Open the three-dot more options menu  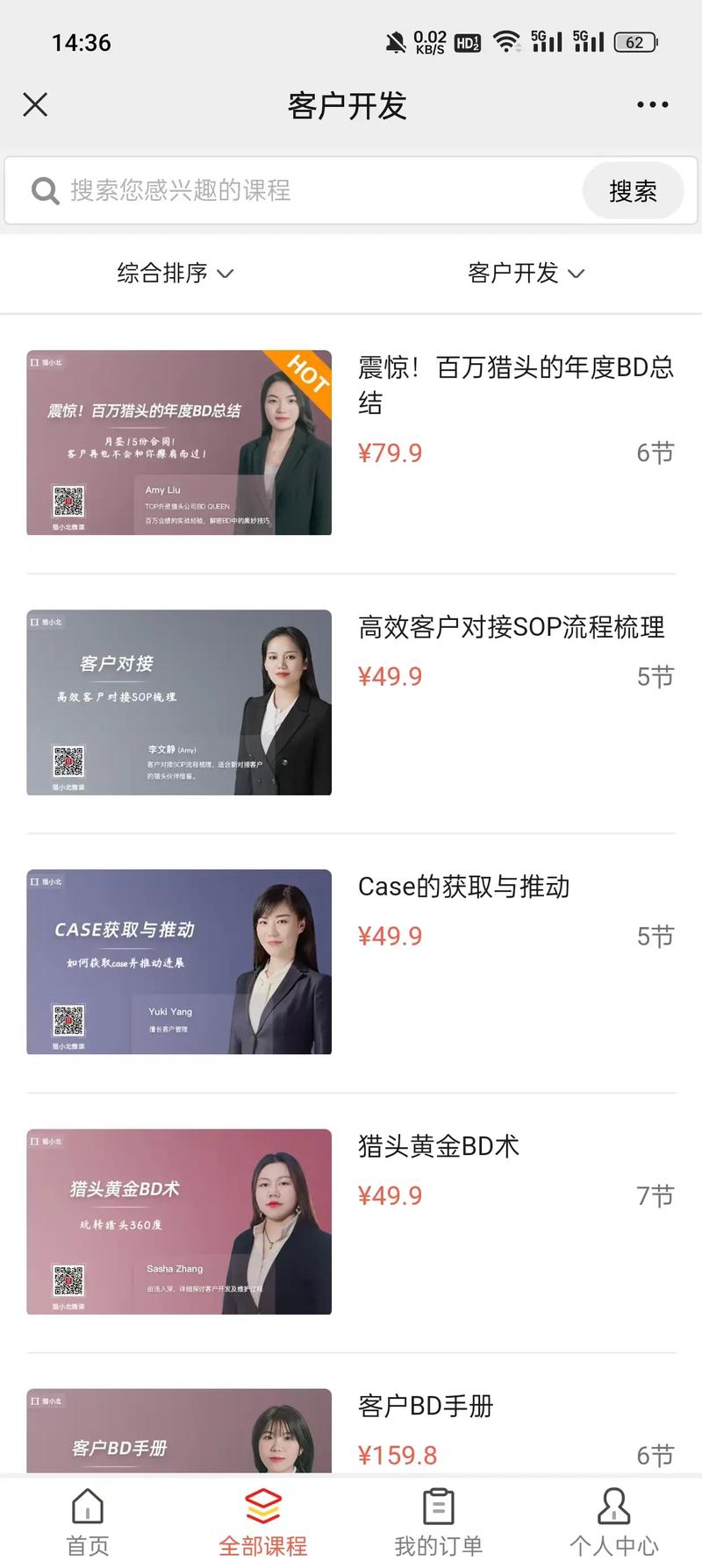pos(651,104)
